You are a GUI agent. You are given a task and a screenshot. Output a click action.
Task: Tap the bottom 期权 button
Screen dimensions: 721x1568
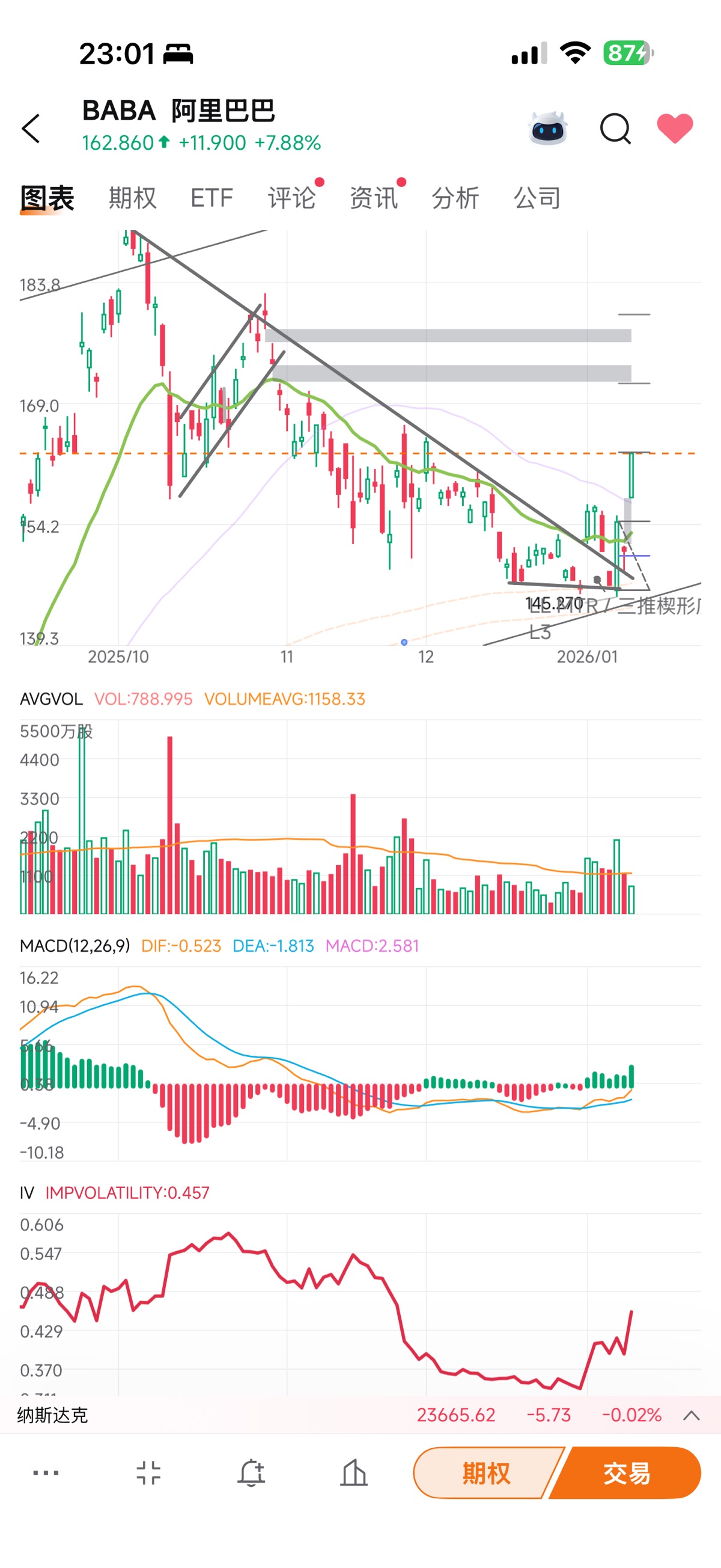485,1473
